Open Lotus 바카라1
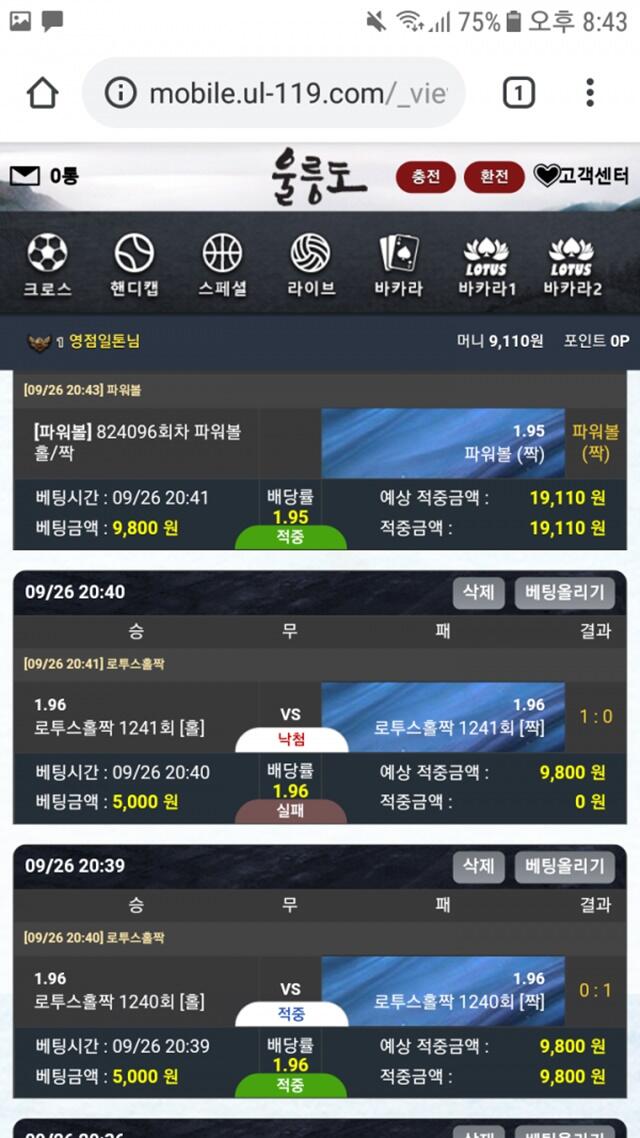The image size is (640, 1138). 487,267
